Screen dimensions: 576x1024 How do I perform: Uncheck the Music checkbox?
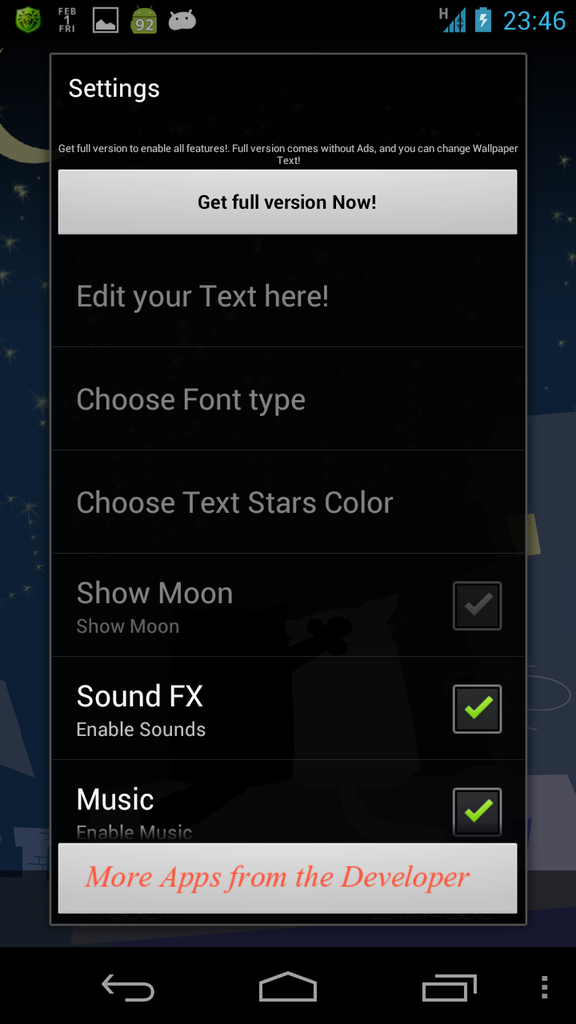click(477, 812)
